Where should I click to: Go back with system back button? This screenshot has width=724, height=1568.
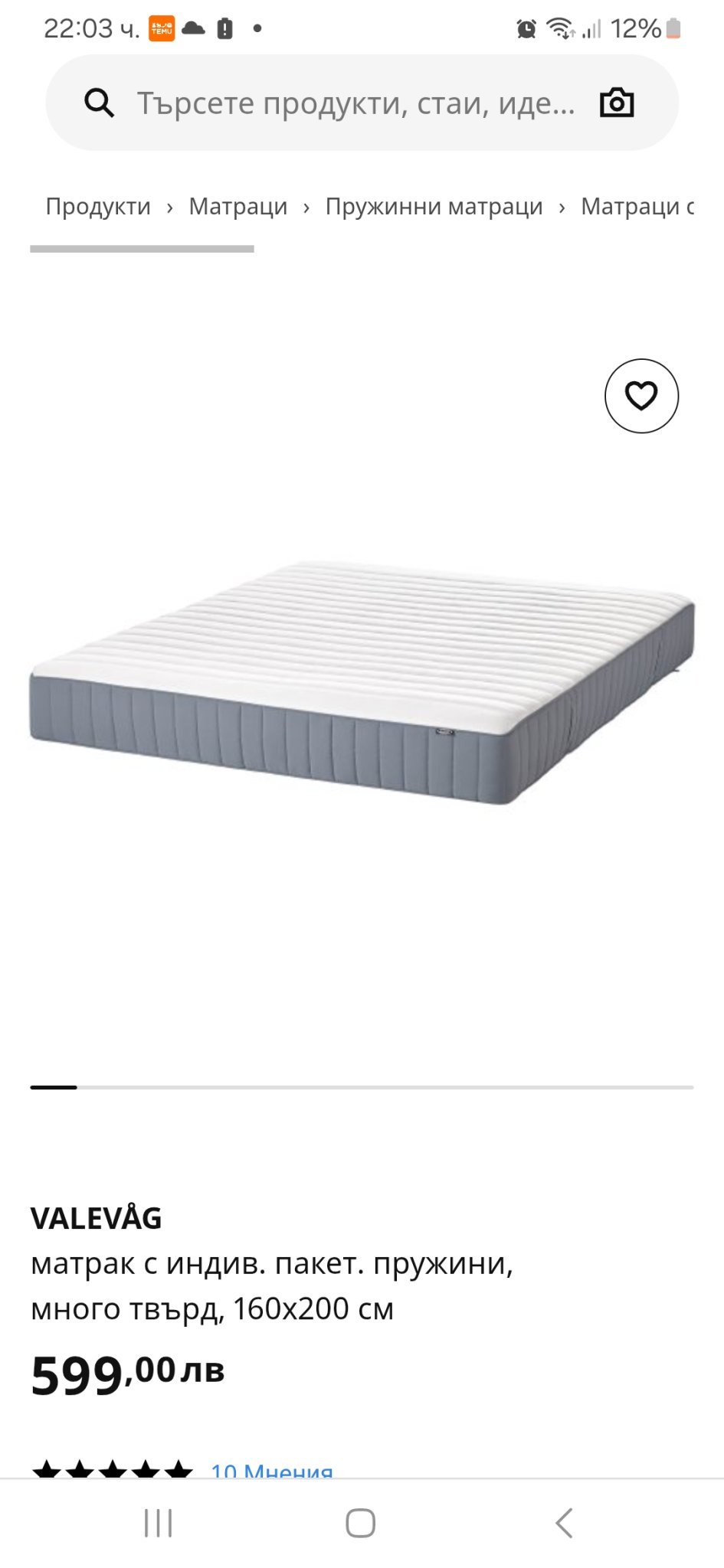pyautogui.click(x=565, y=1523)
